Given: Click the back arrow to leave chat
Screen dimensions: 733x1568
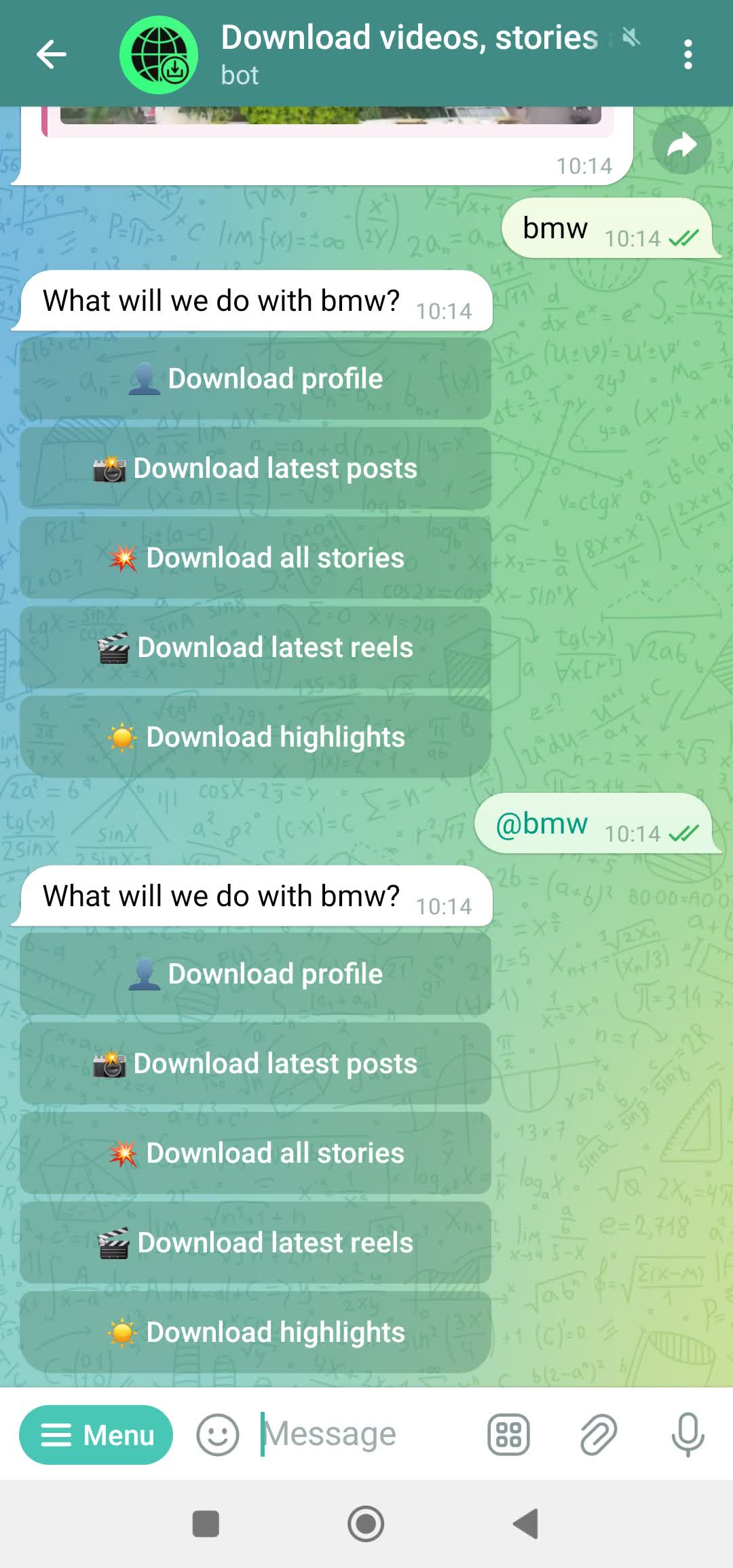Looking at the screenshot, I should (50, 54).
